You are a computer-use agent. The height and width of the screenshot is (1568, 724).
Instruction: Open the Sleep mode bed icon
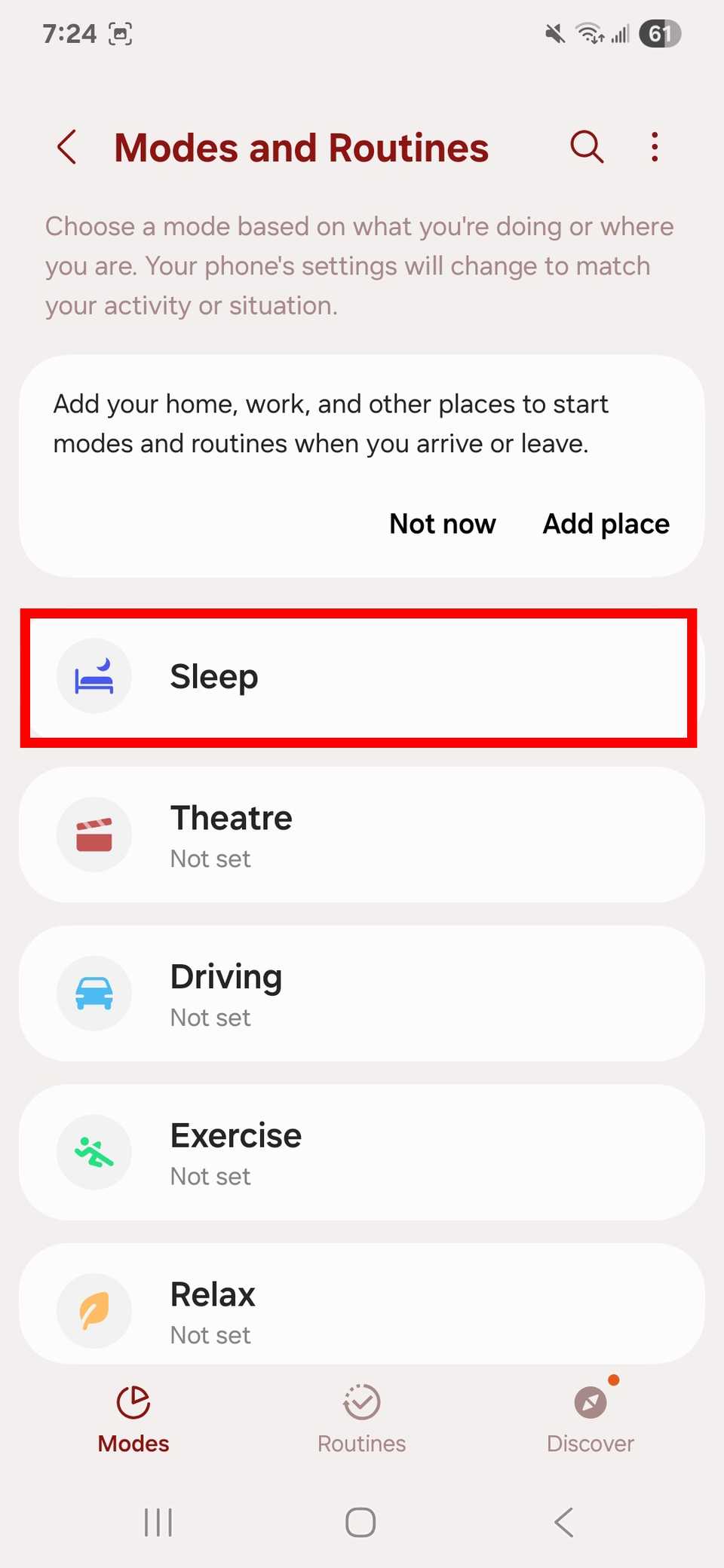(94, 676)
